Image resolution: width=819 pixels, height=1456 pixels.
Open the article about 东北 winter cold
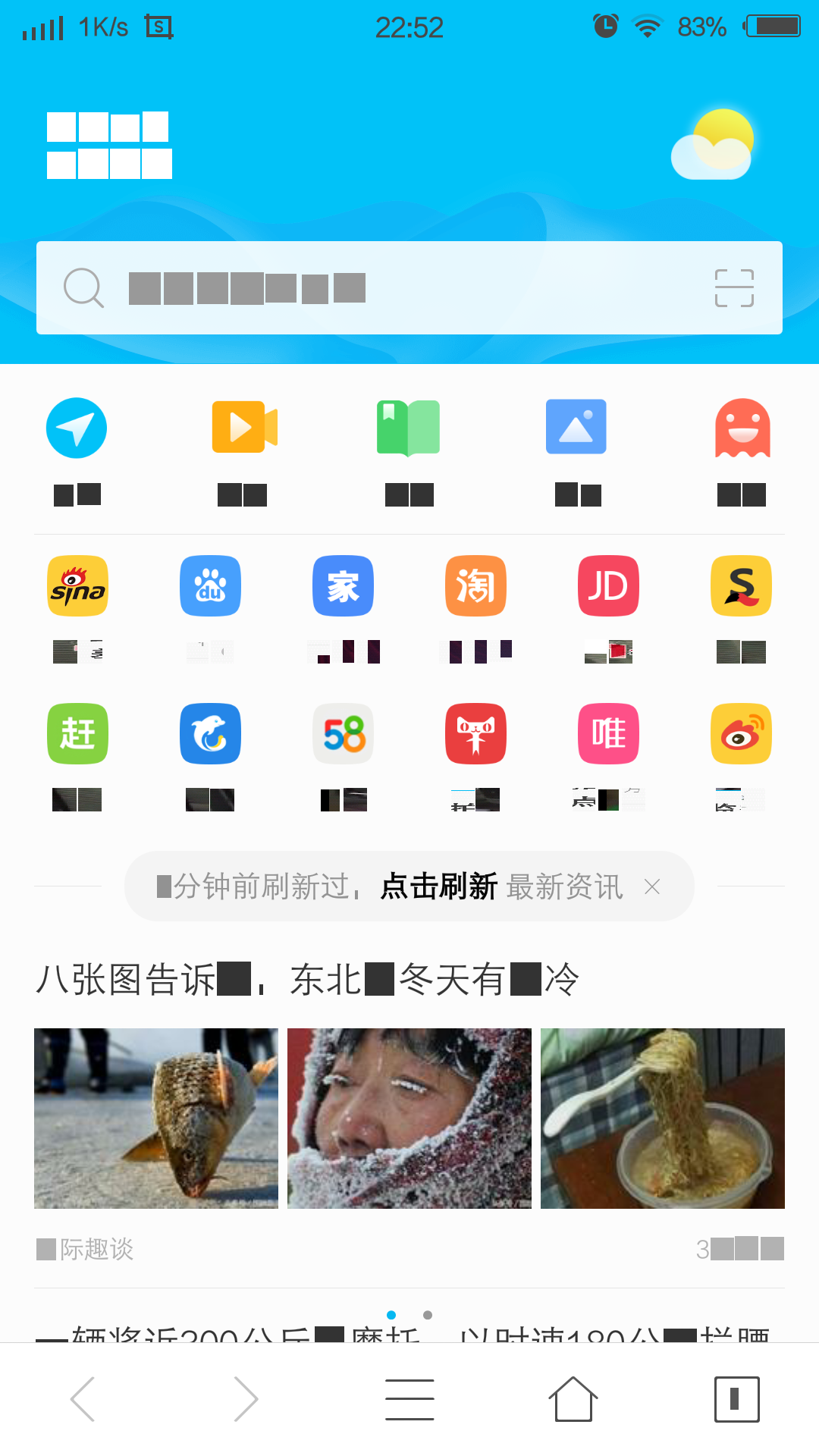tap(306, 979)
